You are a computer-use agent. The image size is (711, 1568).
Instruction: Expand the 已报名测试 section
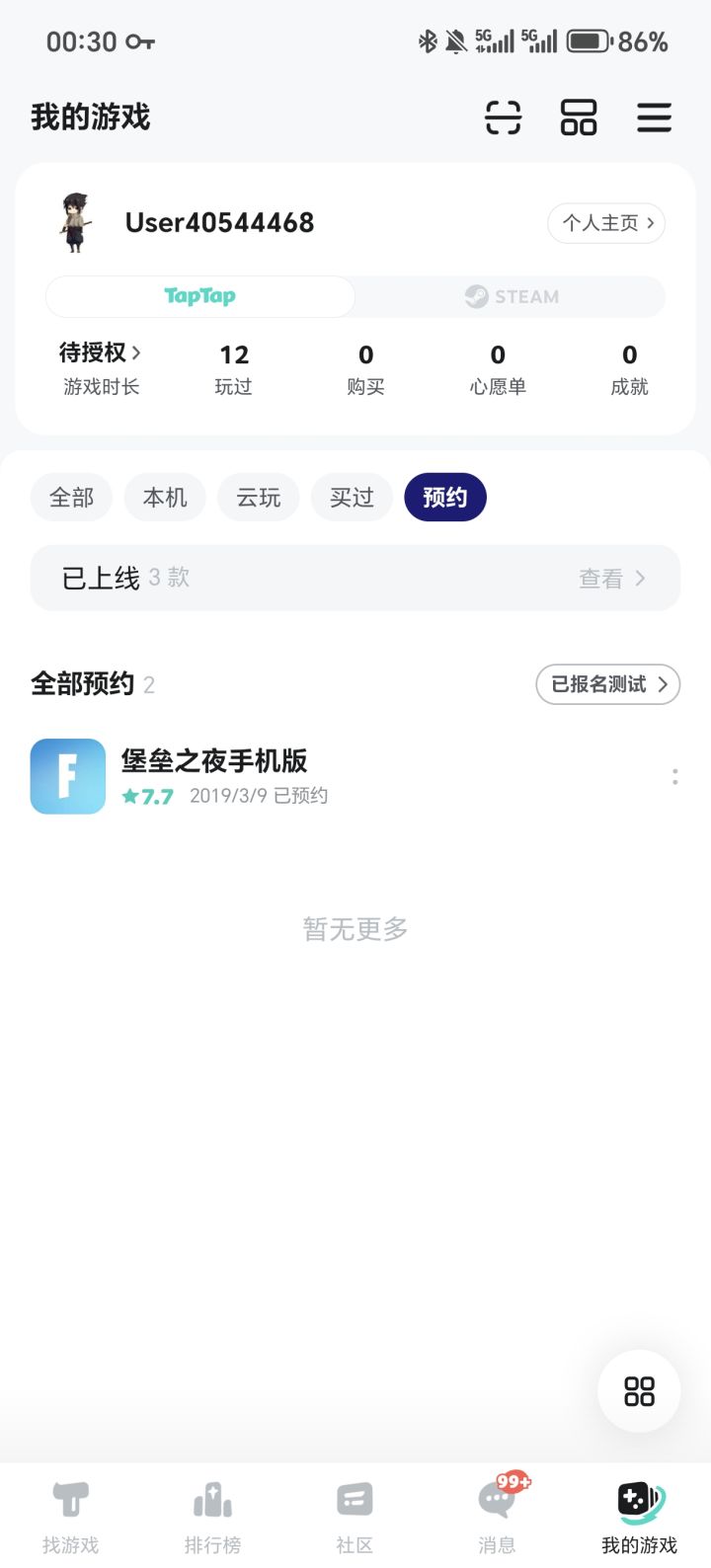coord(607,683)
